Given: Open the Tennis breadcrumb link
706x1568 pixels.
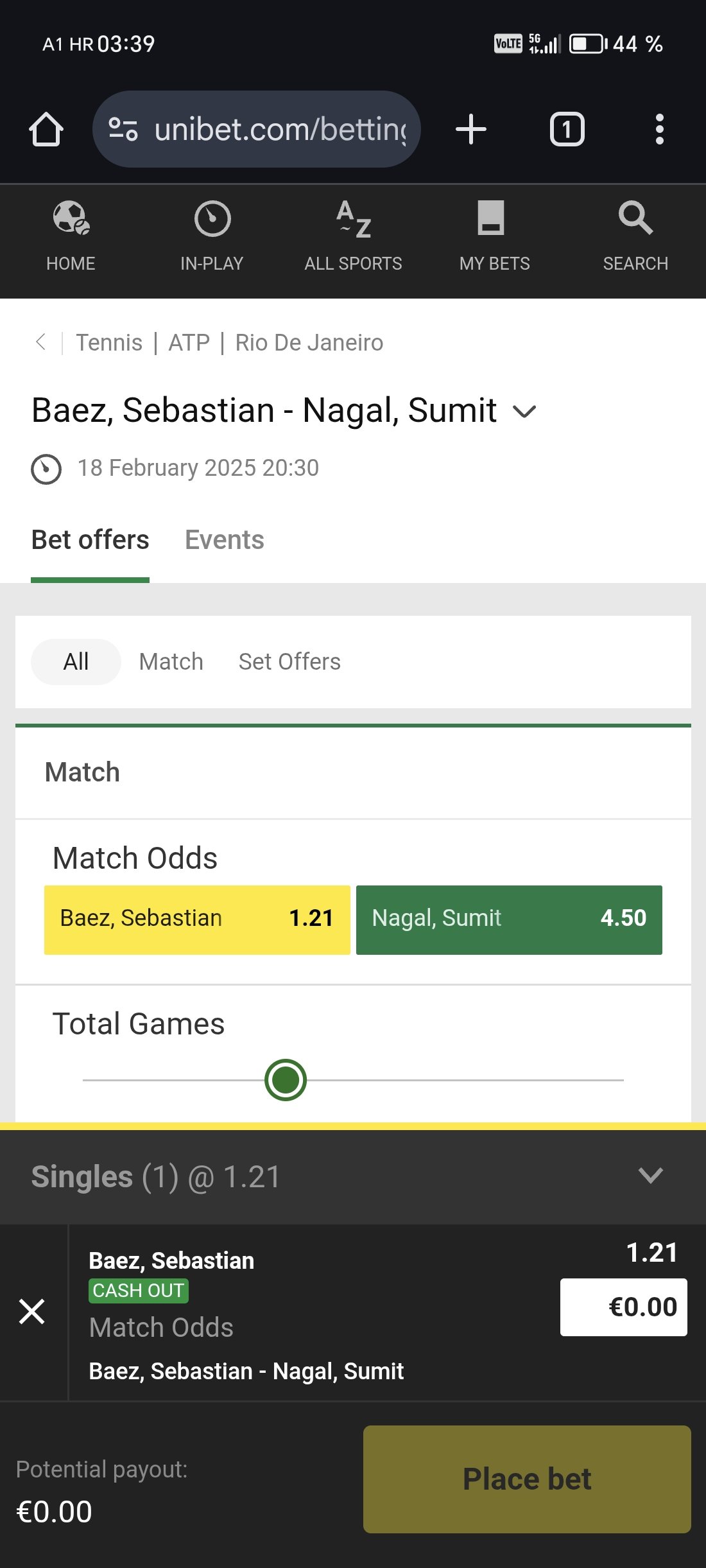Looking at the screenshot, I should pyautogui.click(x=109, y=342).
